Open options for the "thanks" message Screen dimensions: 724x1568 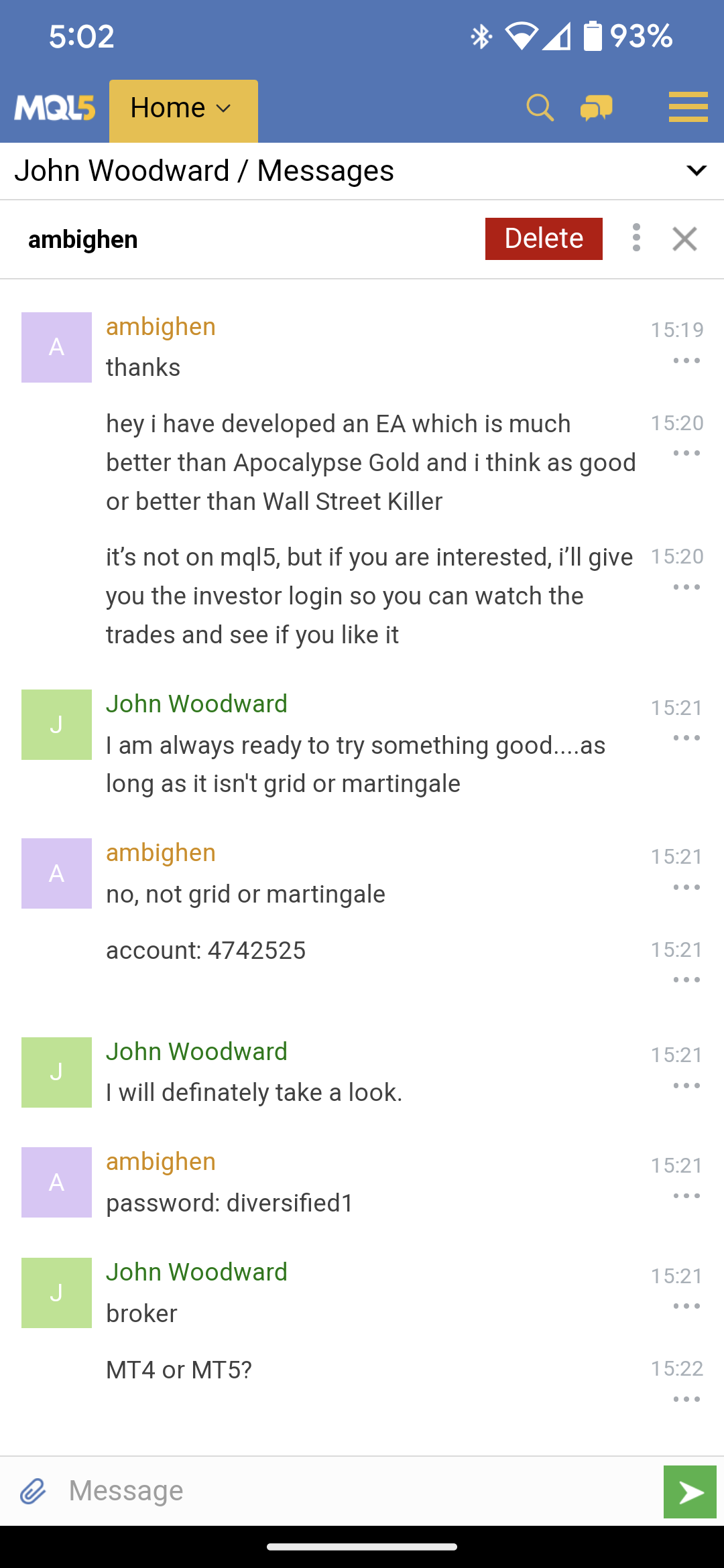(x=686, y=361)
